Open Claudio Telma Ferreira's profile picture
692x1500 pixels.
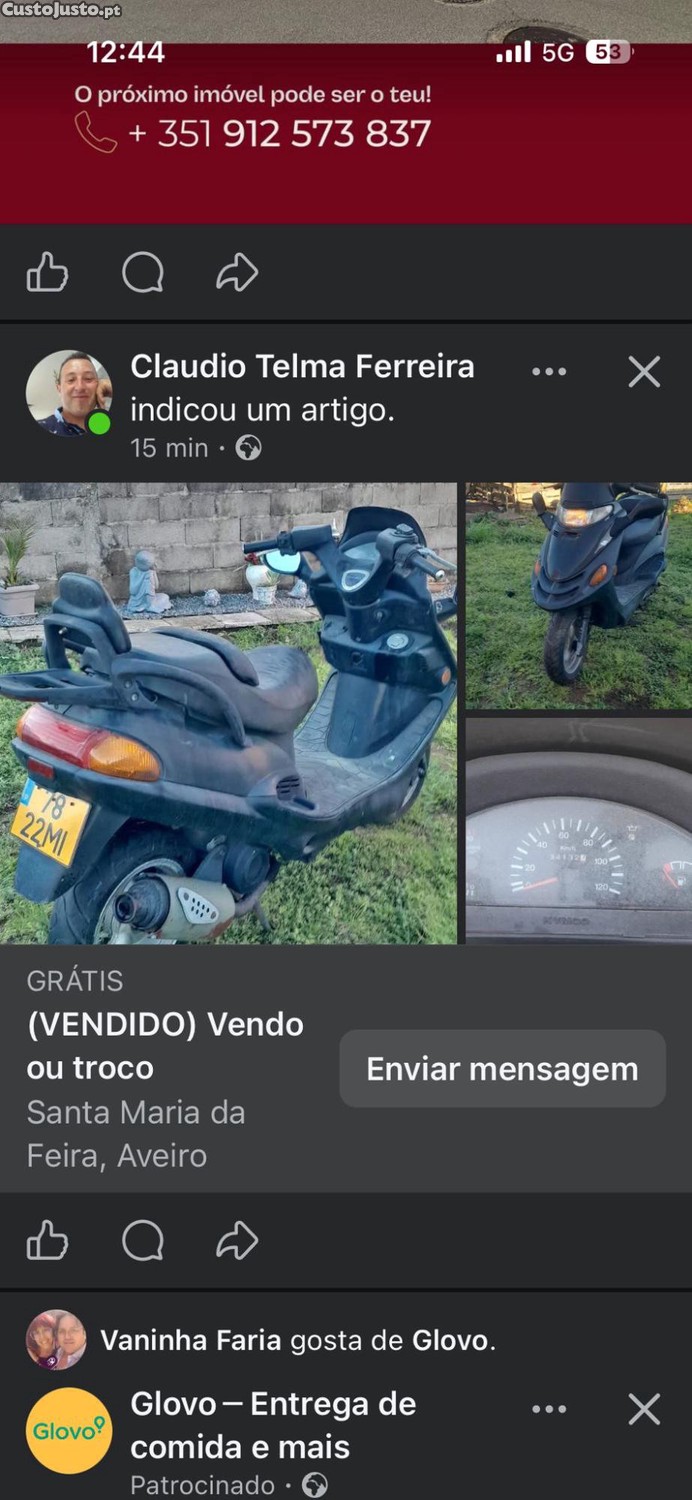click(68, 393)
